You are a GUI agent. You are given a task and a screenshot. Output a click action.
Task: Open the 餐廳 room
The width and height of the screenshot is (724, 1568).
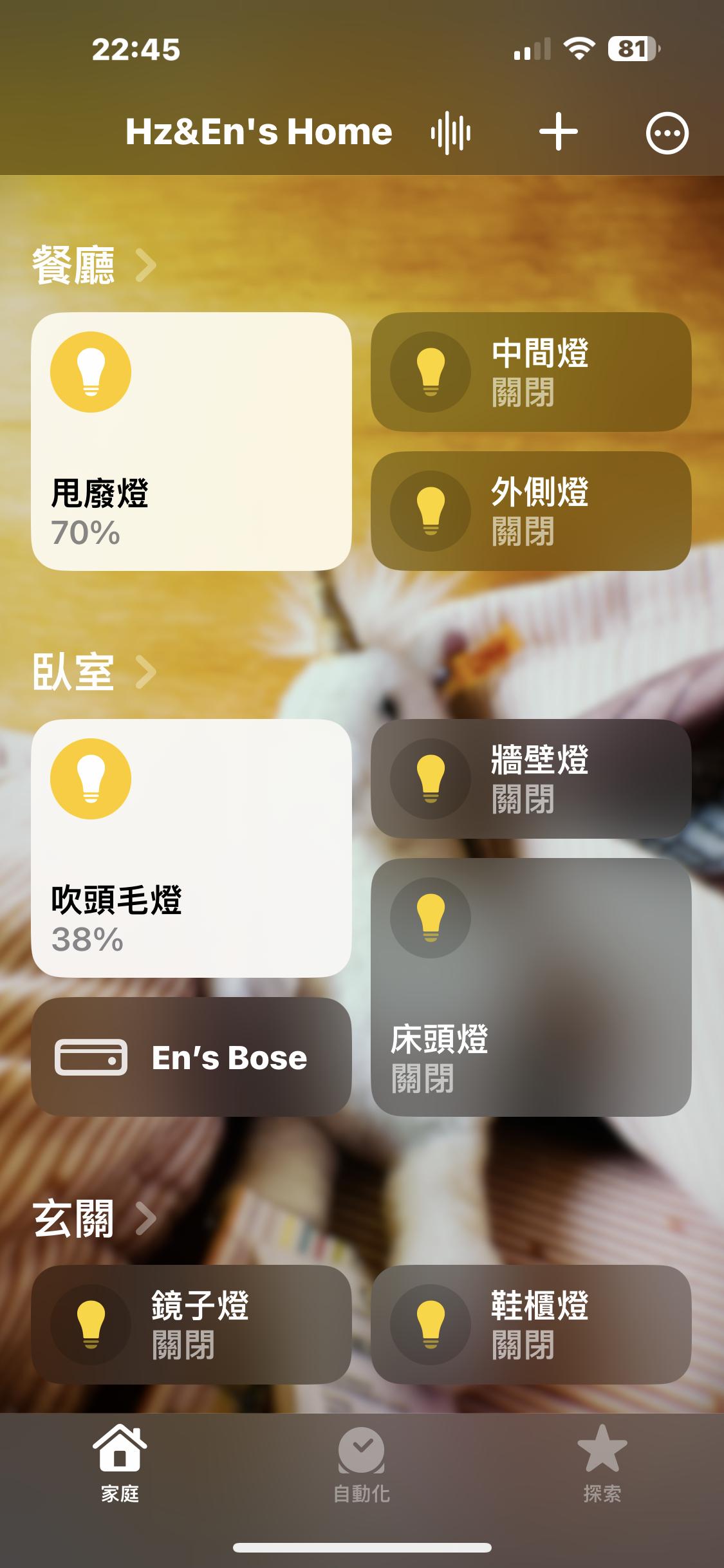(x=93, y=265)
